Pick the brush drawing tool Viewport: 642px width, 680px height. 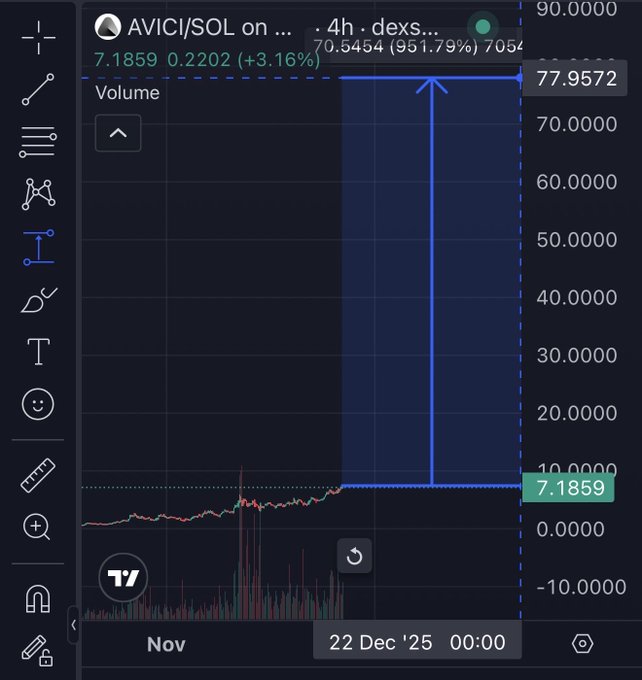38,299
